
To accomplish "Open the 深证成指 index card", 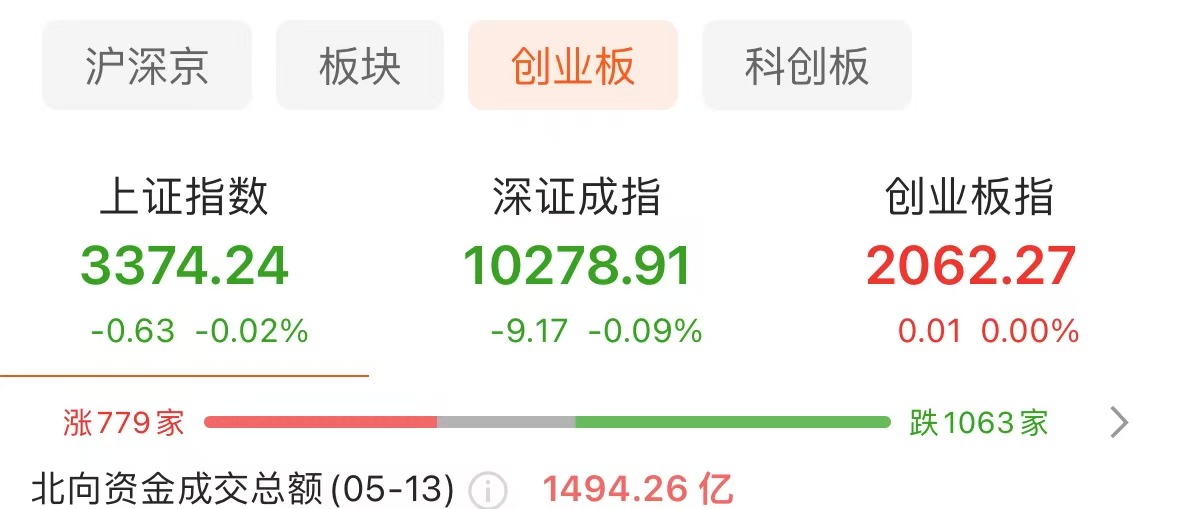I will 577,261.
